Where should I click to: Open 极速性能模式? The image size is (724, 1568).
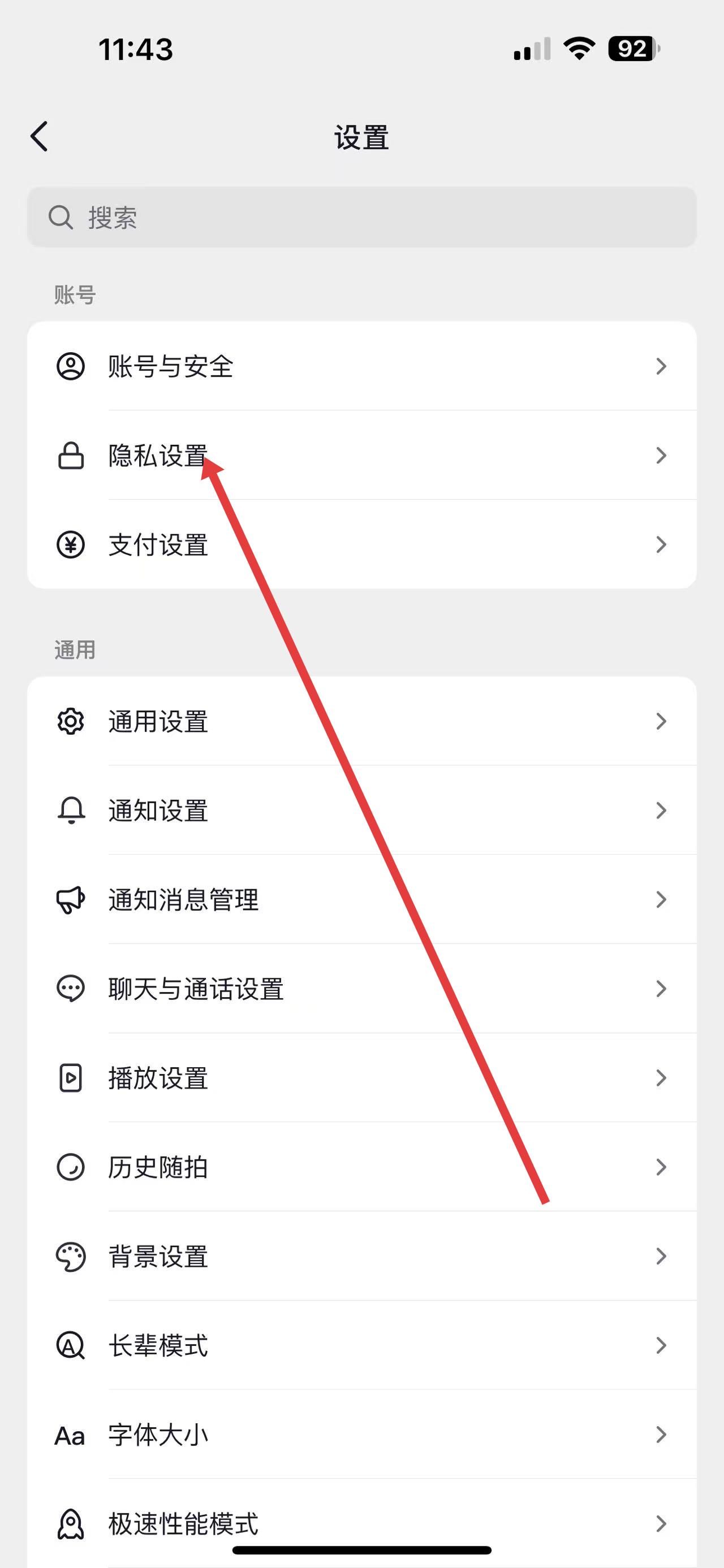click(361, 1522)
